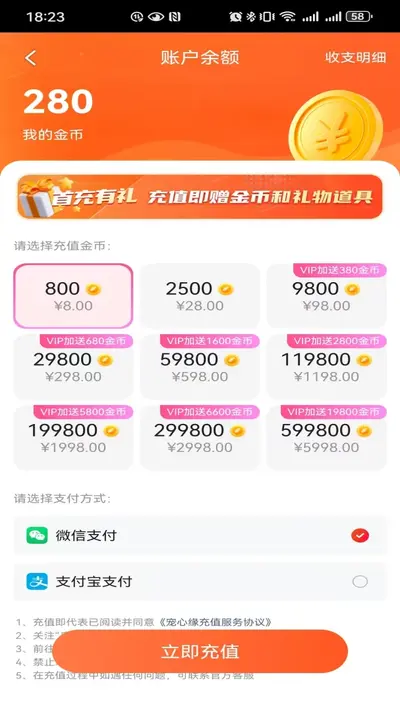Open the 首充有礼 first-recharge banner
The image size is (400, 712).
coord(200,197)
